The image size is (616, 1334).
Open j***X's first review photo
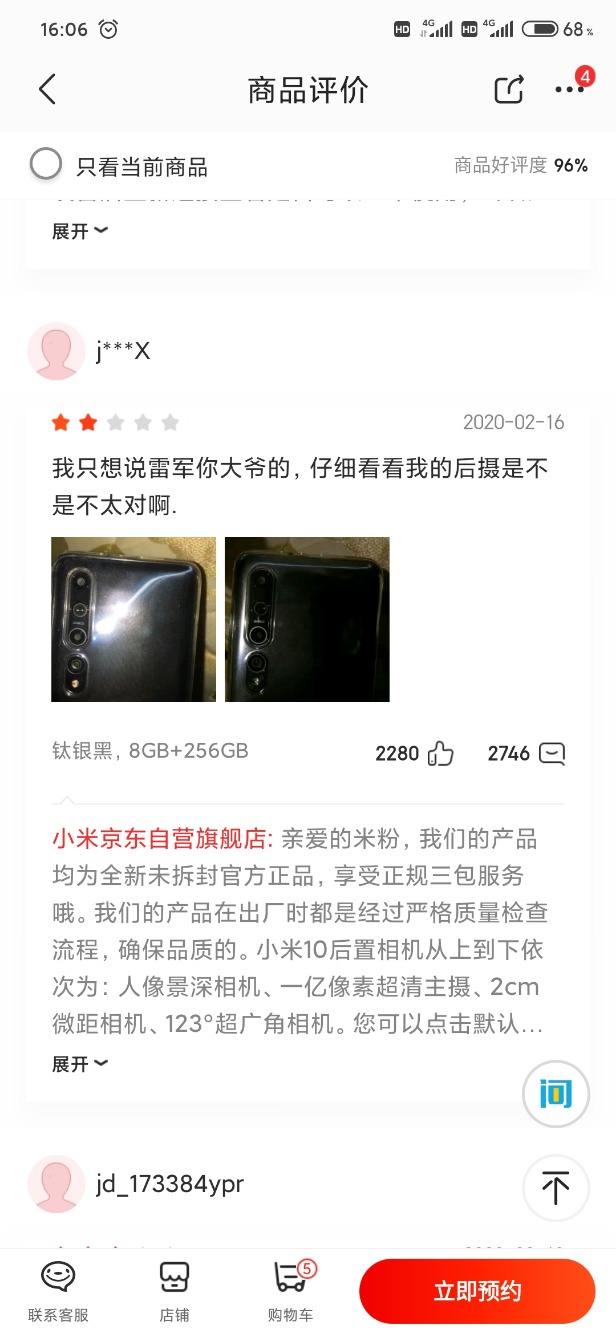[133, 619]
